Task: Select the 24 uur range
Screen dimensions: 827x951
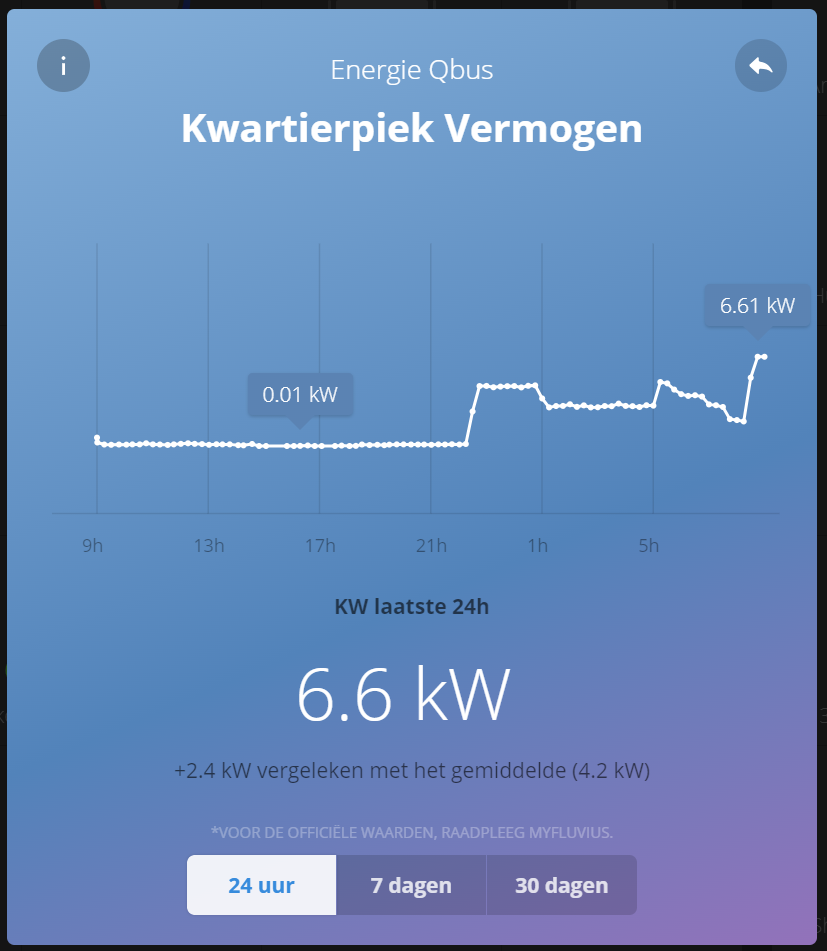Action: [261, 885]
